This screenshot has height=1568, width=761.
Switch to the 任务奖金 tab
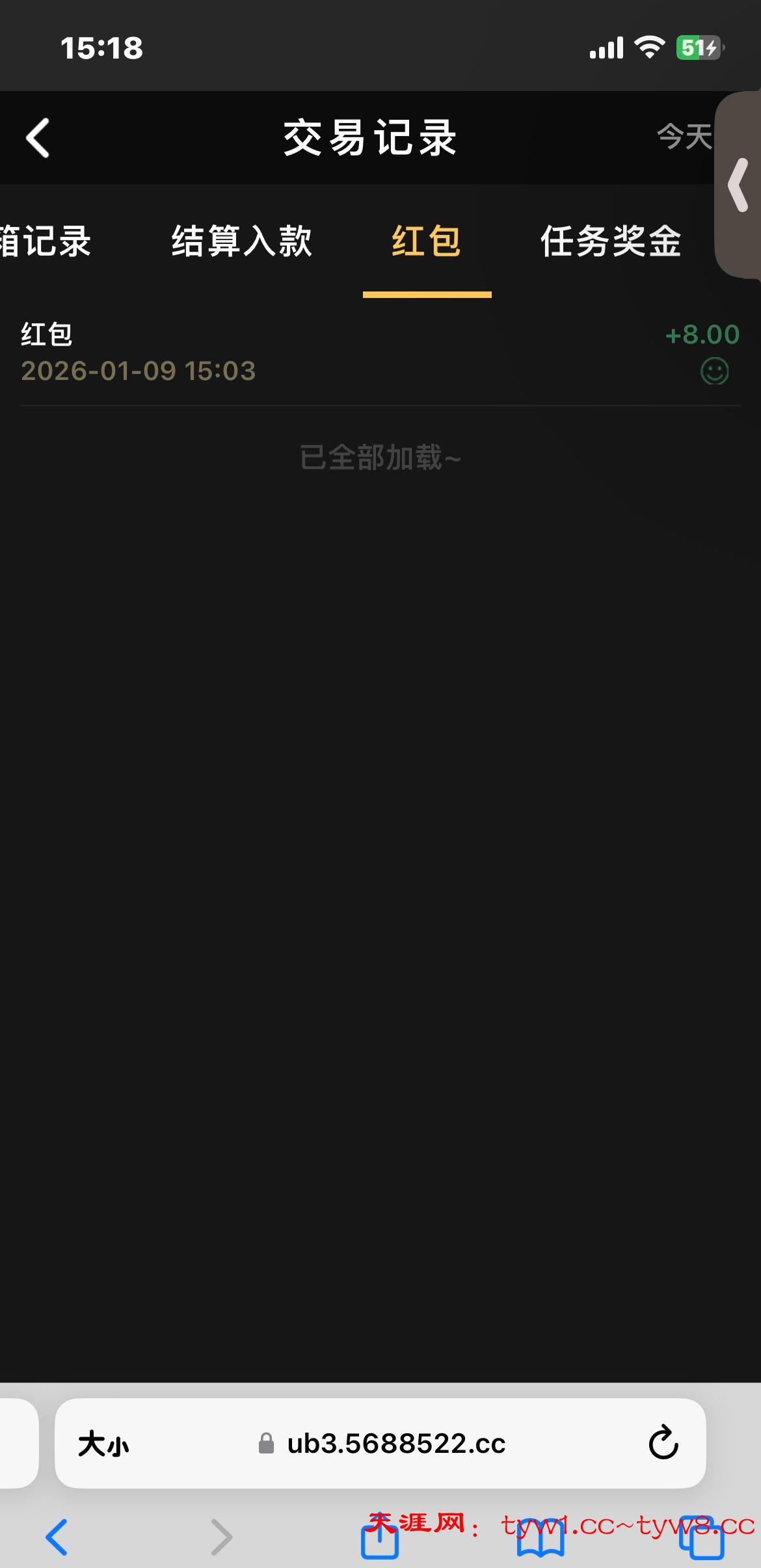[x=610, y=241]
